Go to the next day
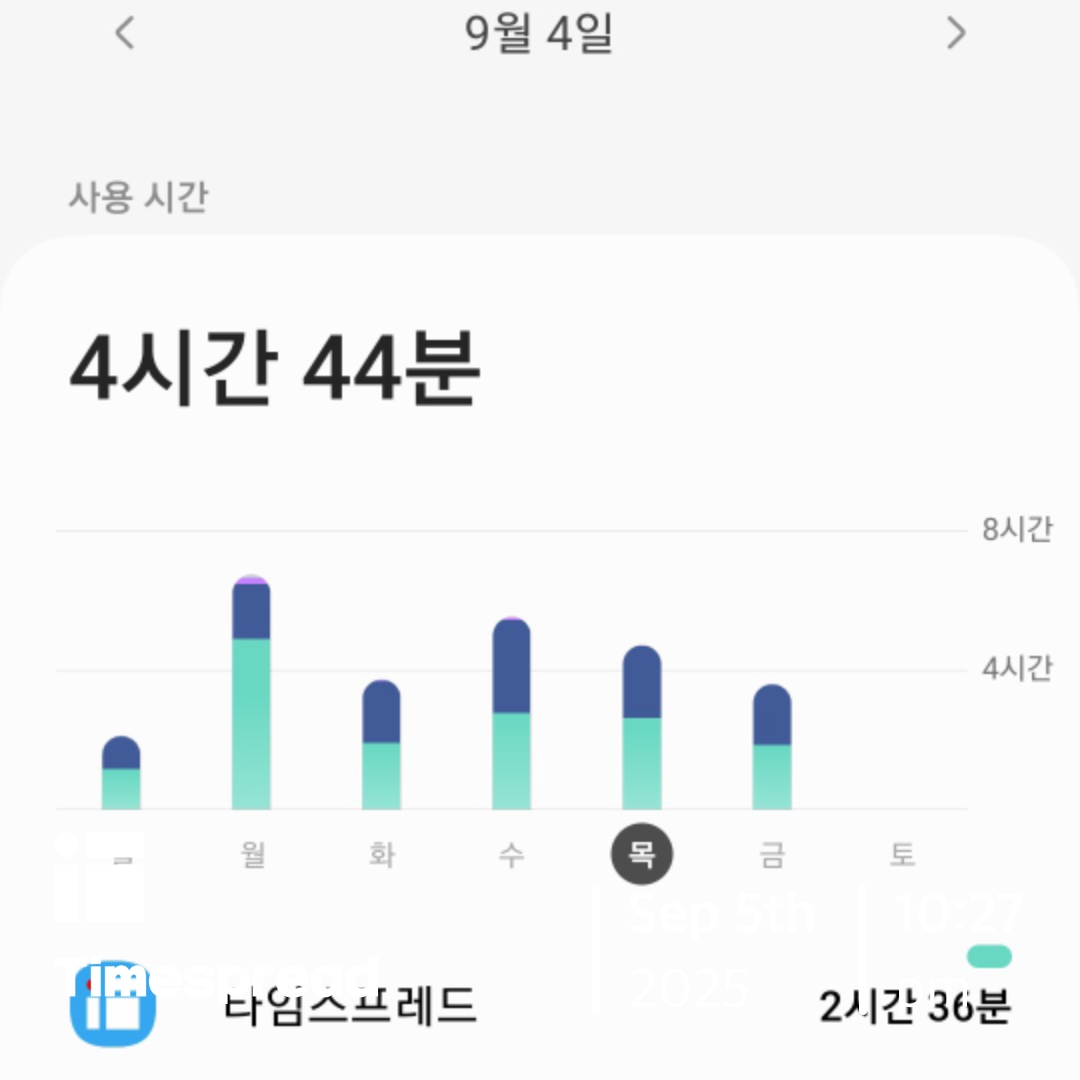Screen dimensions: 1080x1080 [956, 34]
